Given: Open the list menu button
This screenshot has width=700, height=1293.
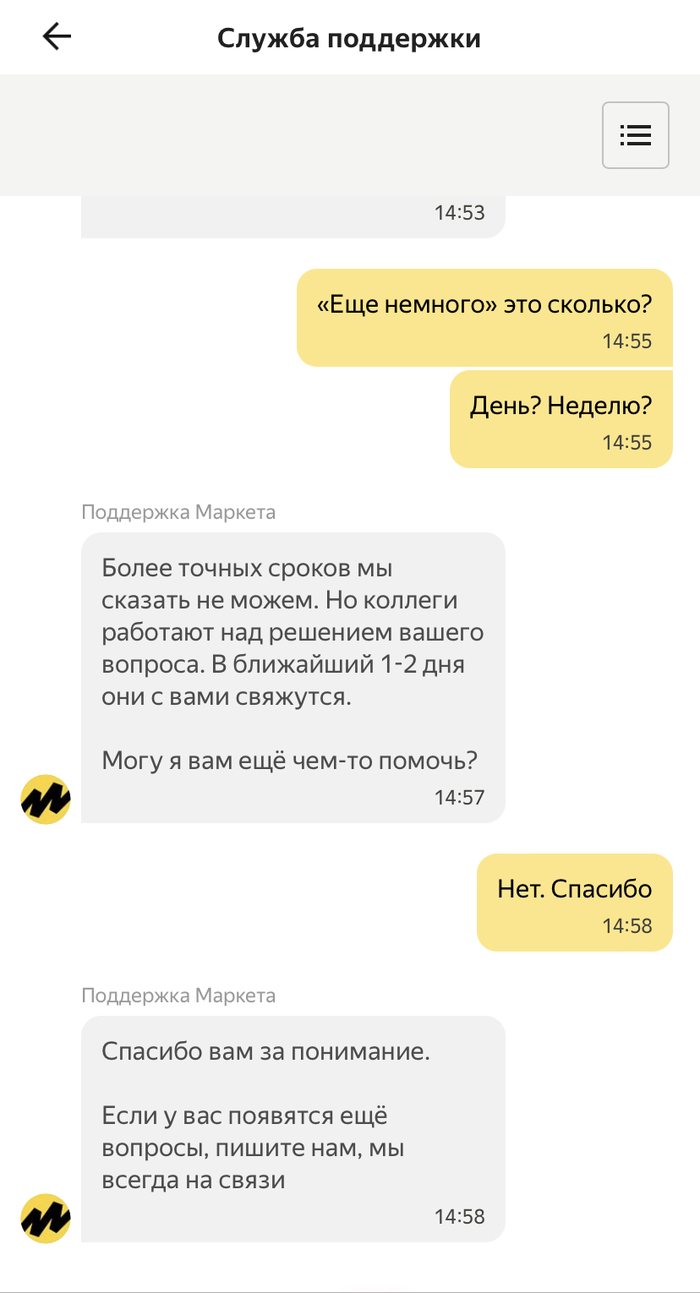Looking at the screenshot, I should (x=635, y=135).
